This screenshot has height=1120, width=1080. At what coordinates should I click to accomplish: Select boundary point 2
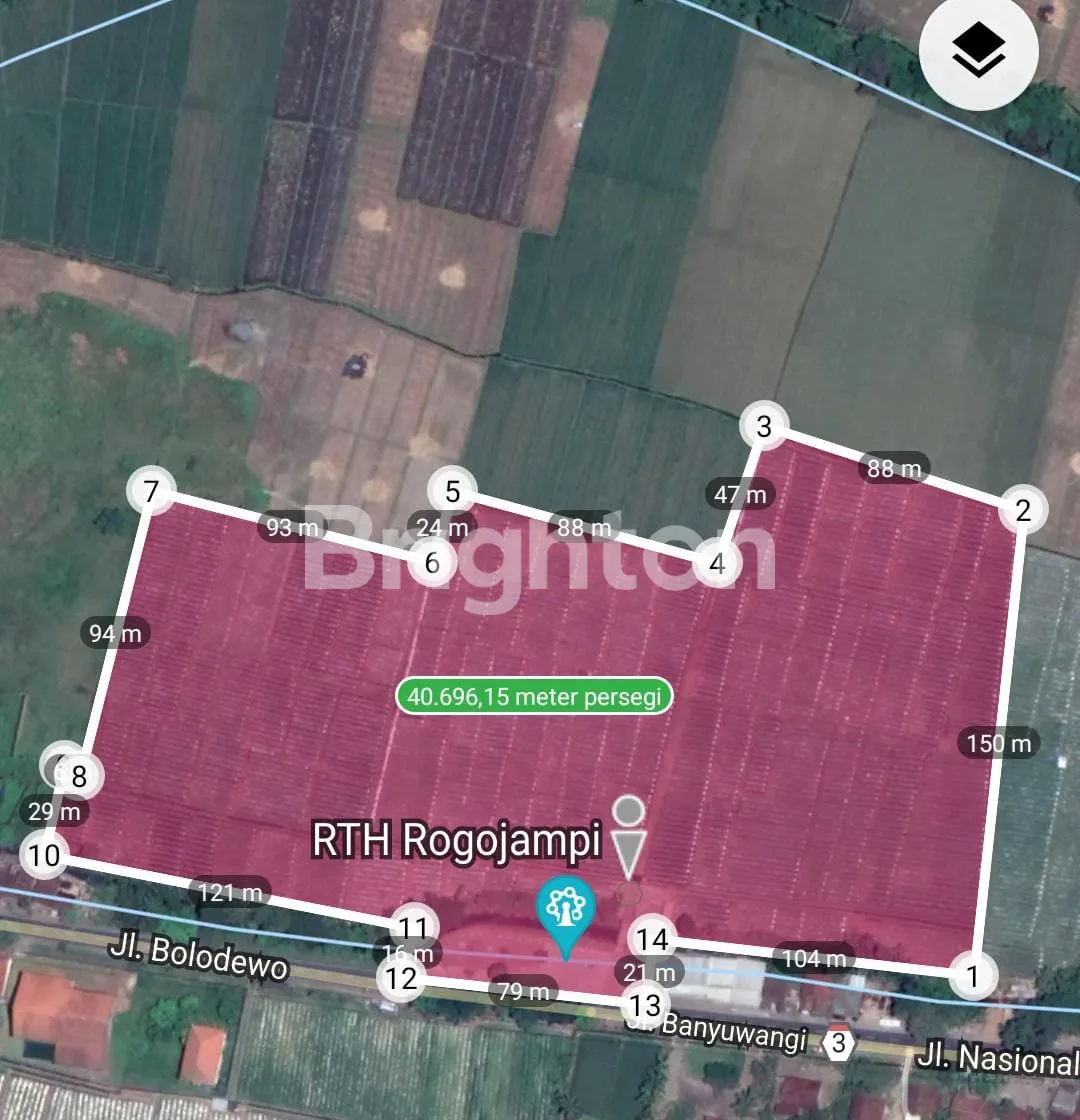tap(1022, 511)
